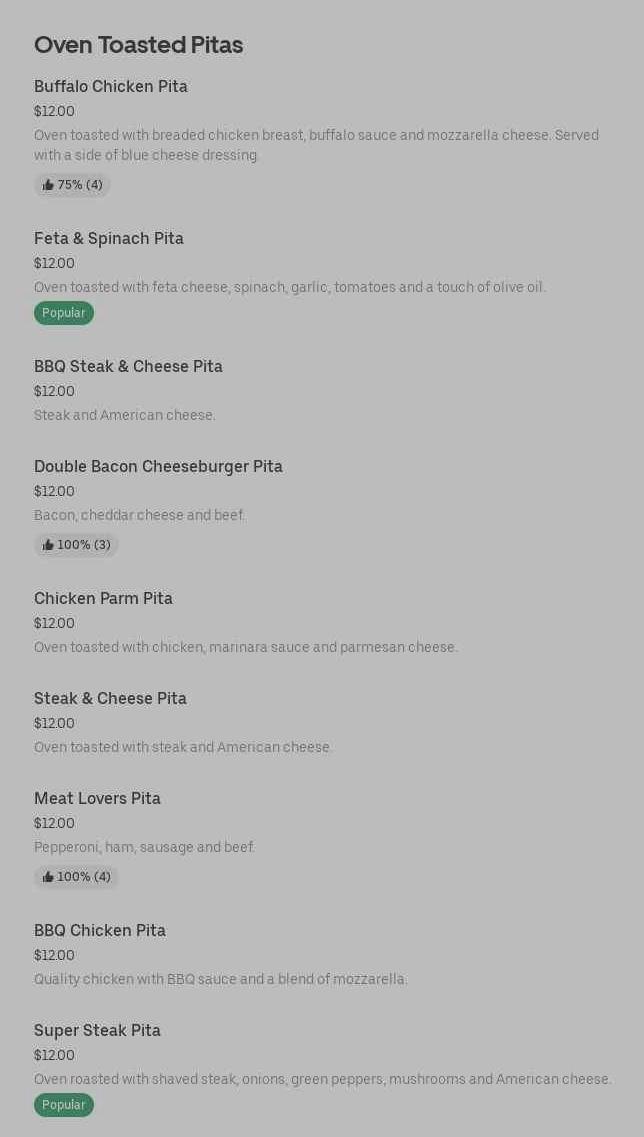The image size is (644, 1137).
Task: View the BBQ Chicken Pita item
Action: [100, 931]
